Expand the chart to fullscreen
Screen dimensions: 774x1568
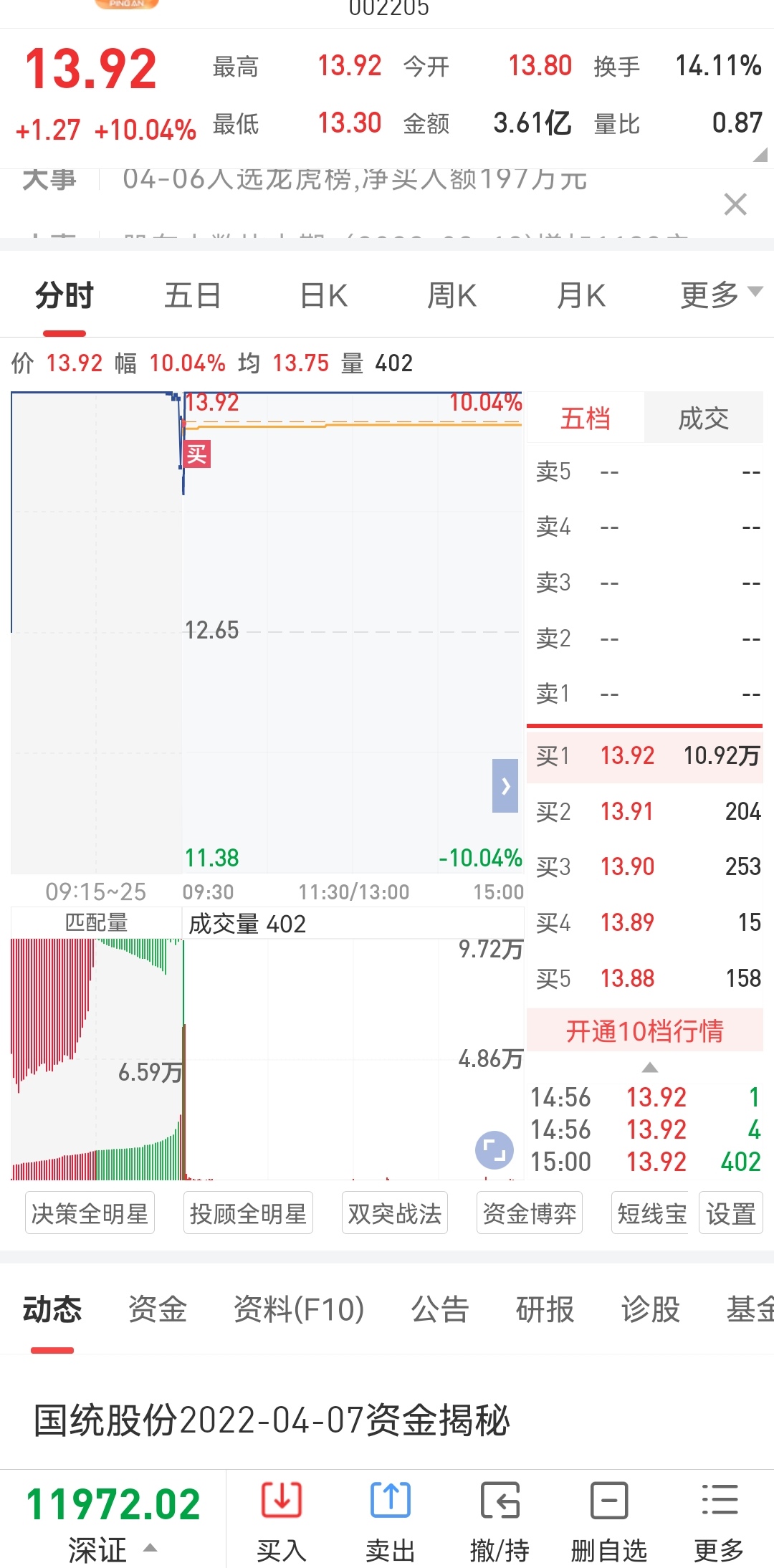pos(494,1150)
